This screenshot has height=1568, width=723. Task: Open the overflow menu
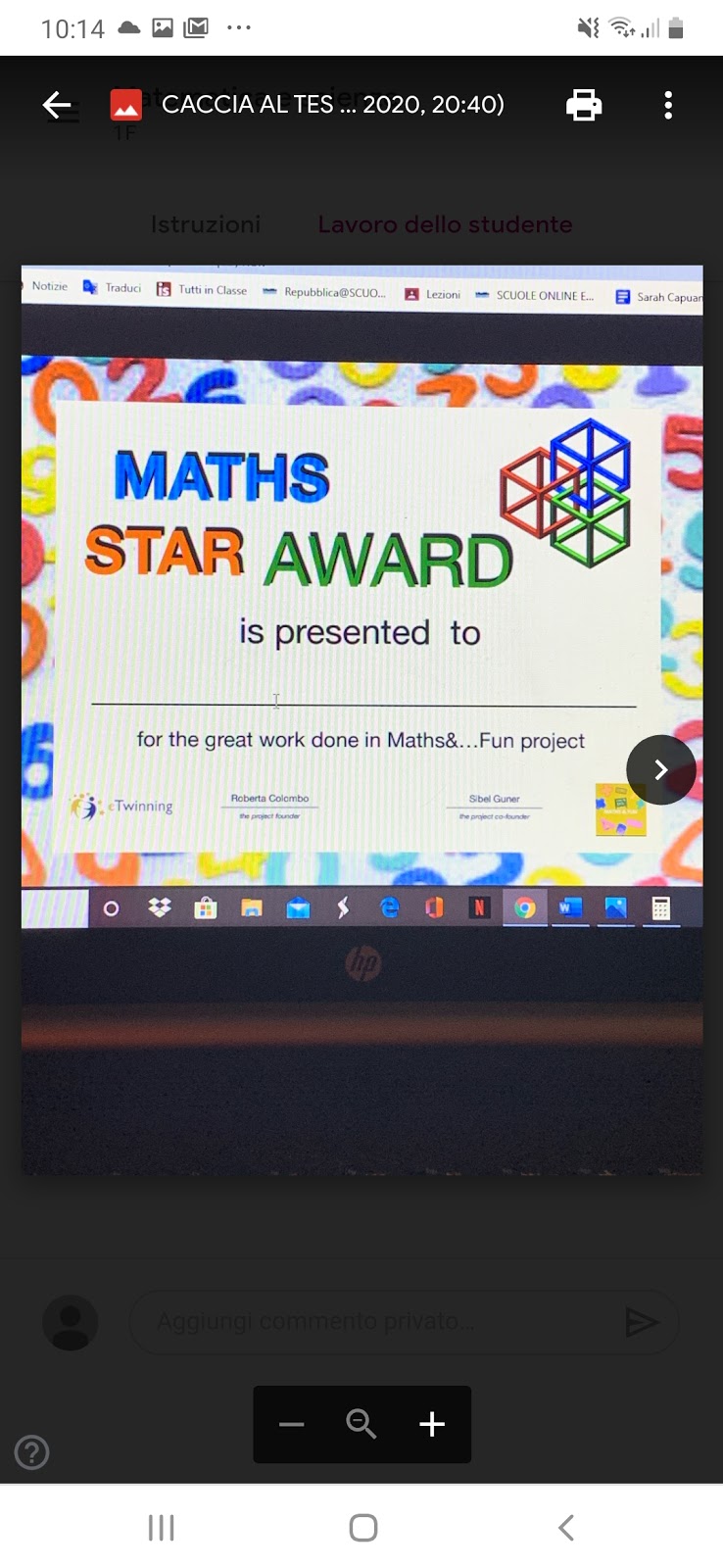tap(668, 105)
